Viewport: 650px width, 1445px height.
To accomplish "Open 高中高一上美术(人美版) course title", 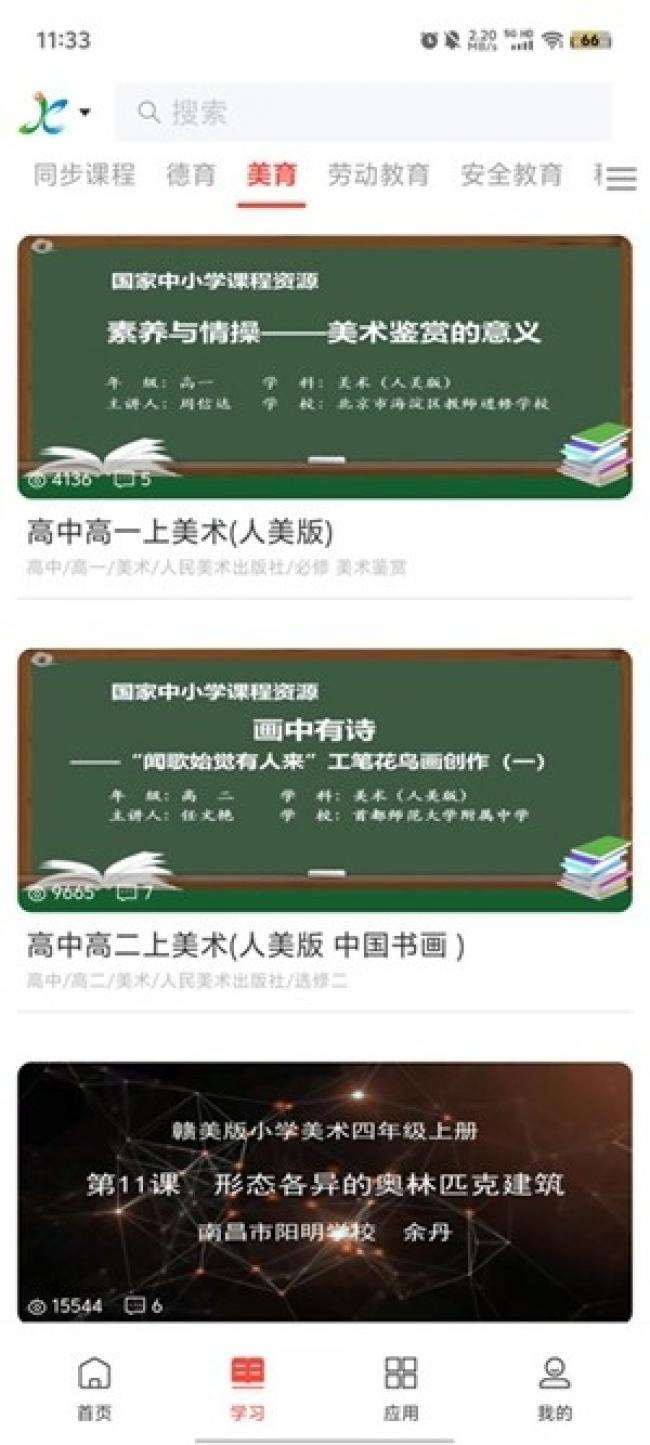I will [180, 532].
